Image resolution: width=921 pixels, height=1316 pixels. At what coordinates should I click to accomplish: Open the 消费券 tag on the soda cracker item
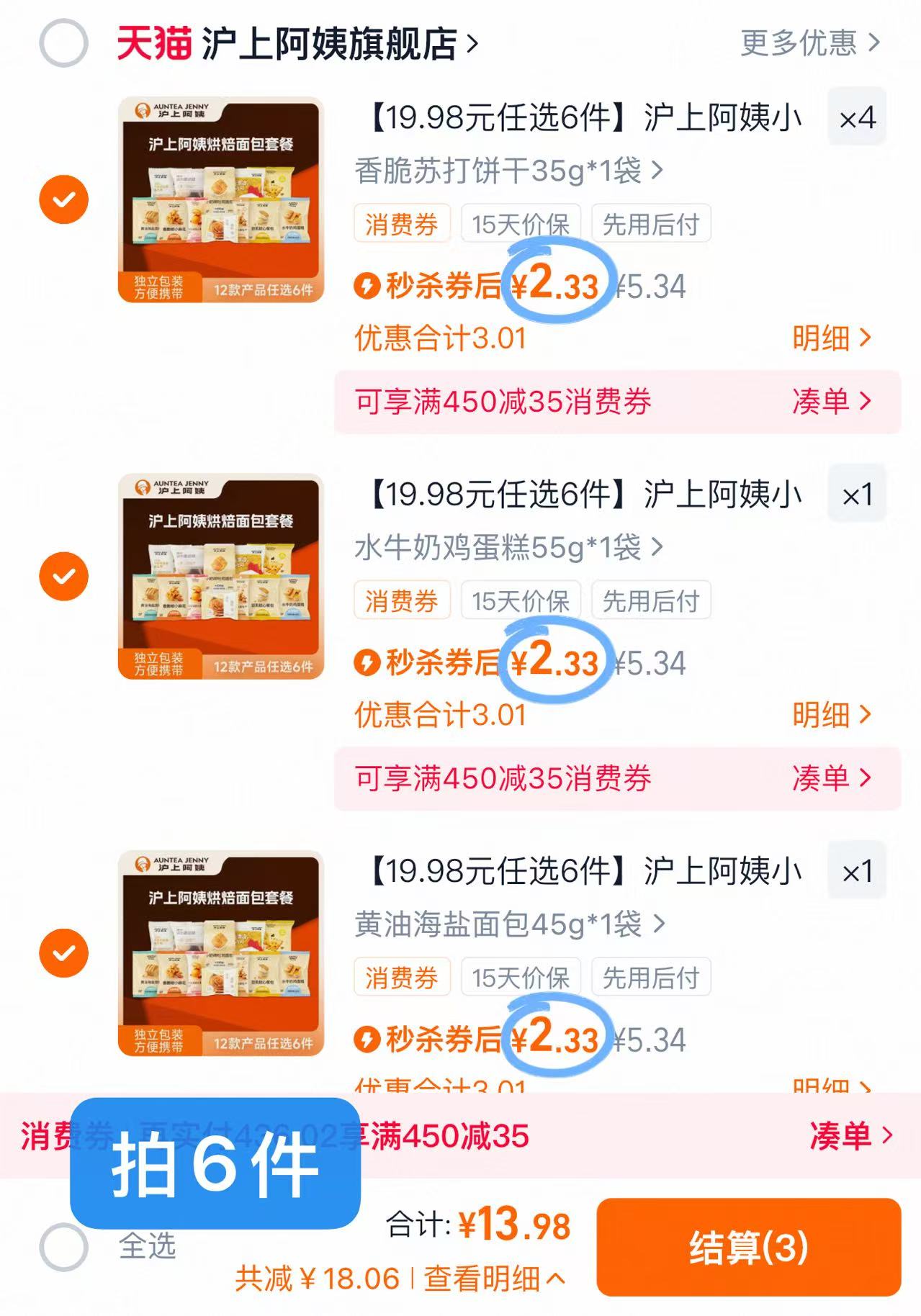(x=402, y=223)
